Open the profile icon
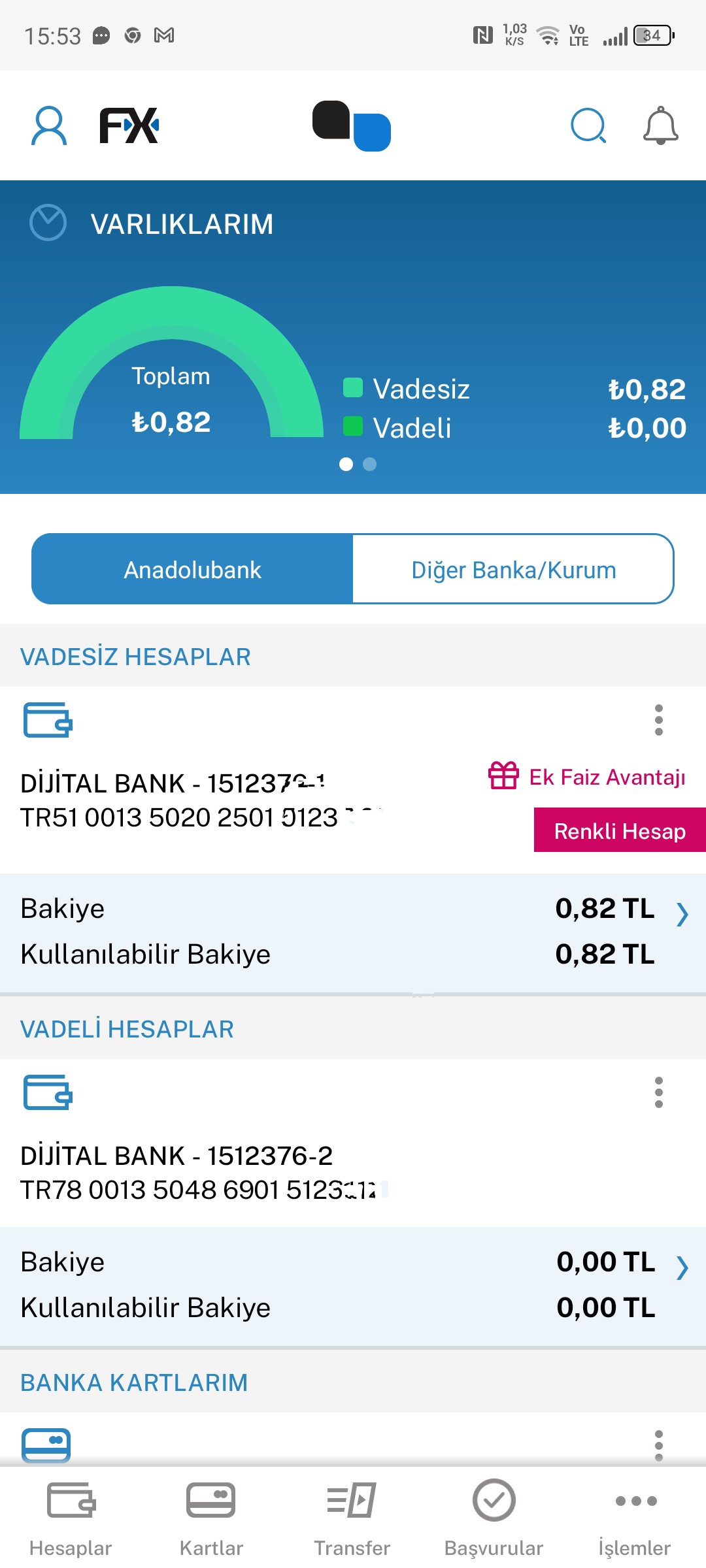The width and height of the screenshot is (706, 1568). click(x=49, y=126)
